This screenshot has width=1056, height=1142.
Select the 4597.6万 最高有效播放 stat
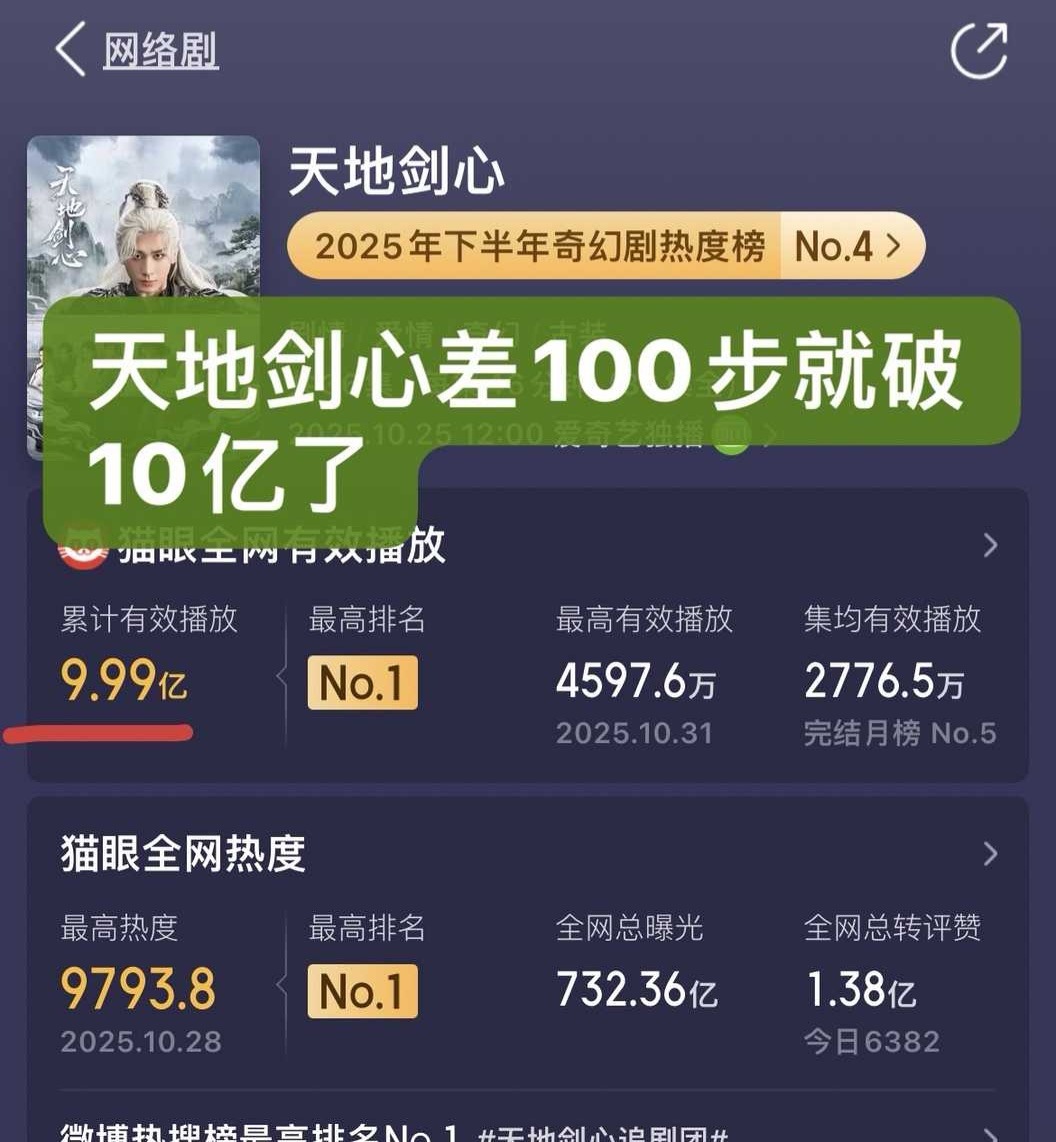click(640, 682)
